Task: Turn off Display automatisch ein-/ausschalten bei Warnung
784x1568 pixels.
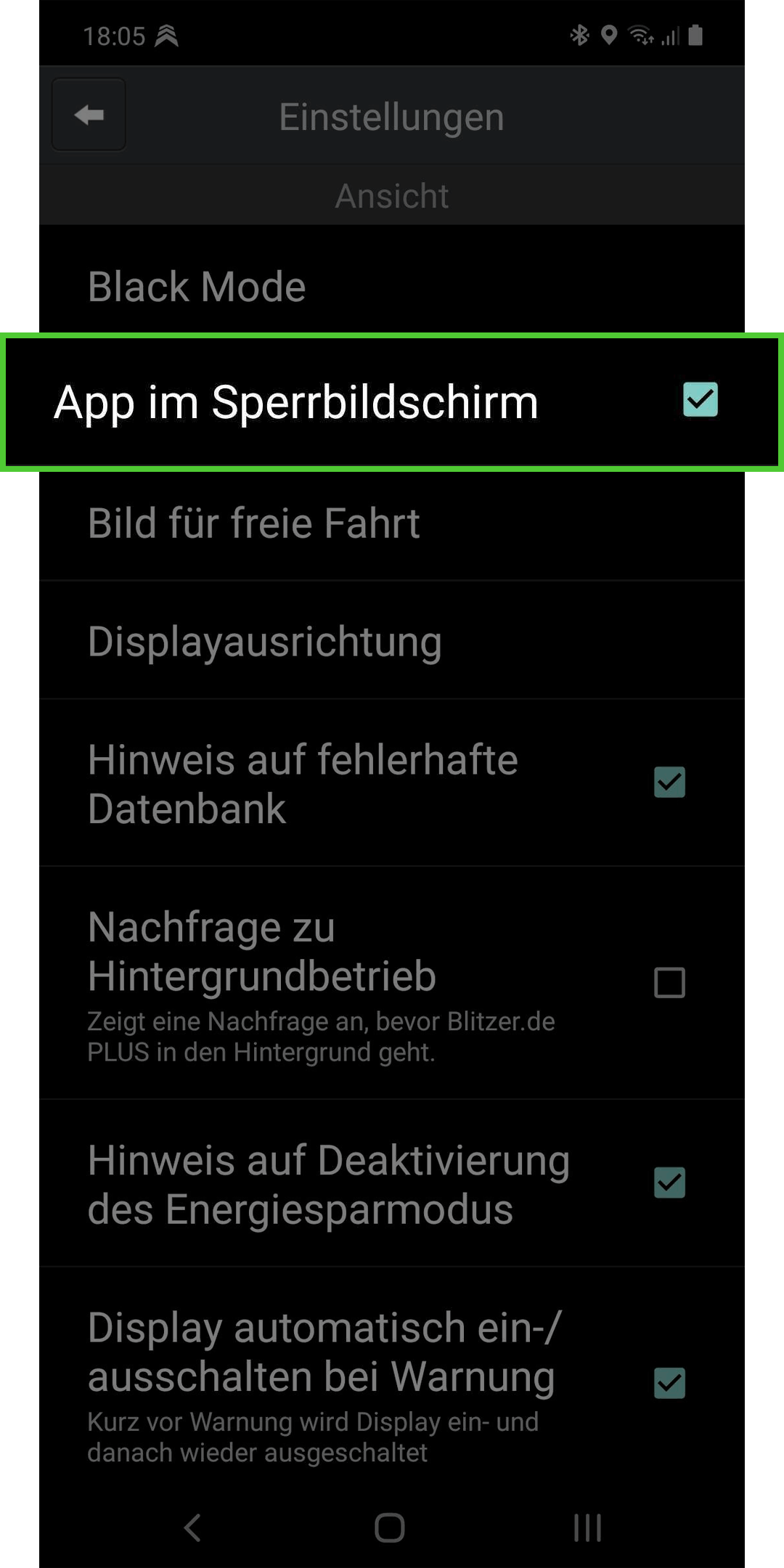Action: pyautogui.click(x=669, y=1383)
